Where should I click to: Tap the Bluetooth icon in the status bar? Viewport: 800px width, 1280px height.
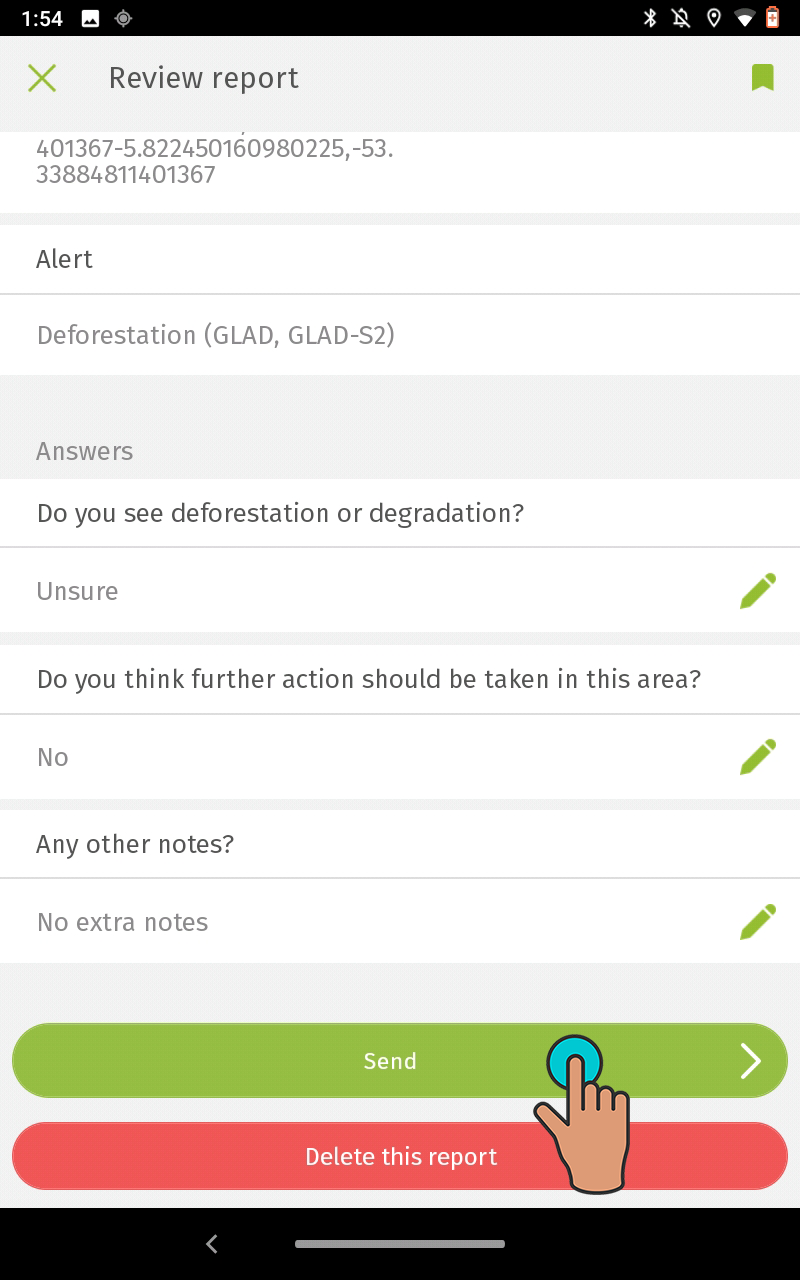pyautogui.click(x=652, y=17)
